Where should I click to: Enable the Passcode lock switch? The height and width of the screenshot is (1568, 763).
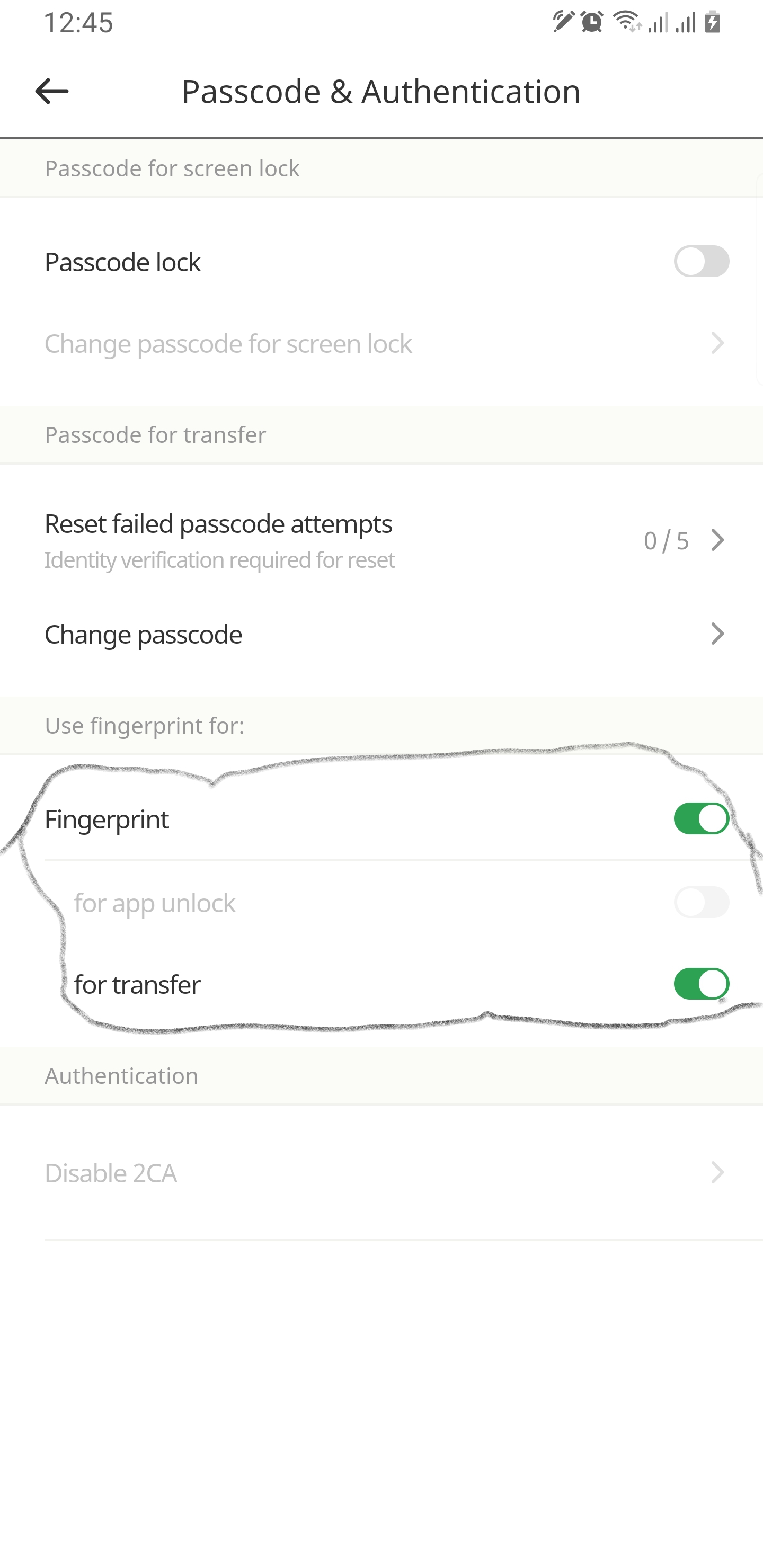point(701,262)
